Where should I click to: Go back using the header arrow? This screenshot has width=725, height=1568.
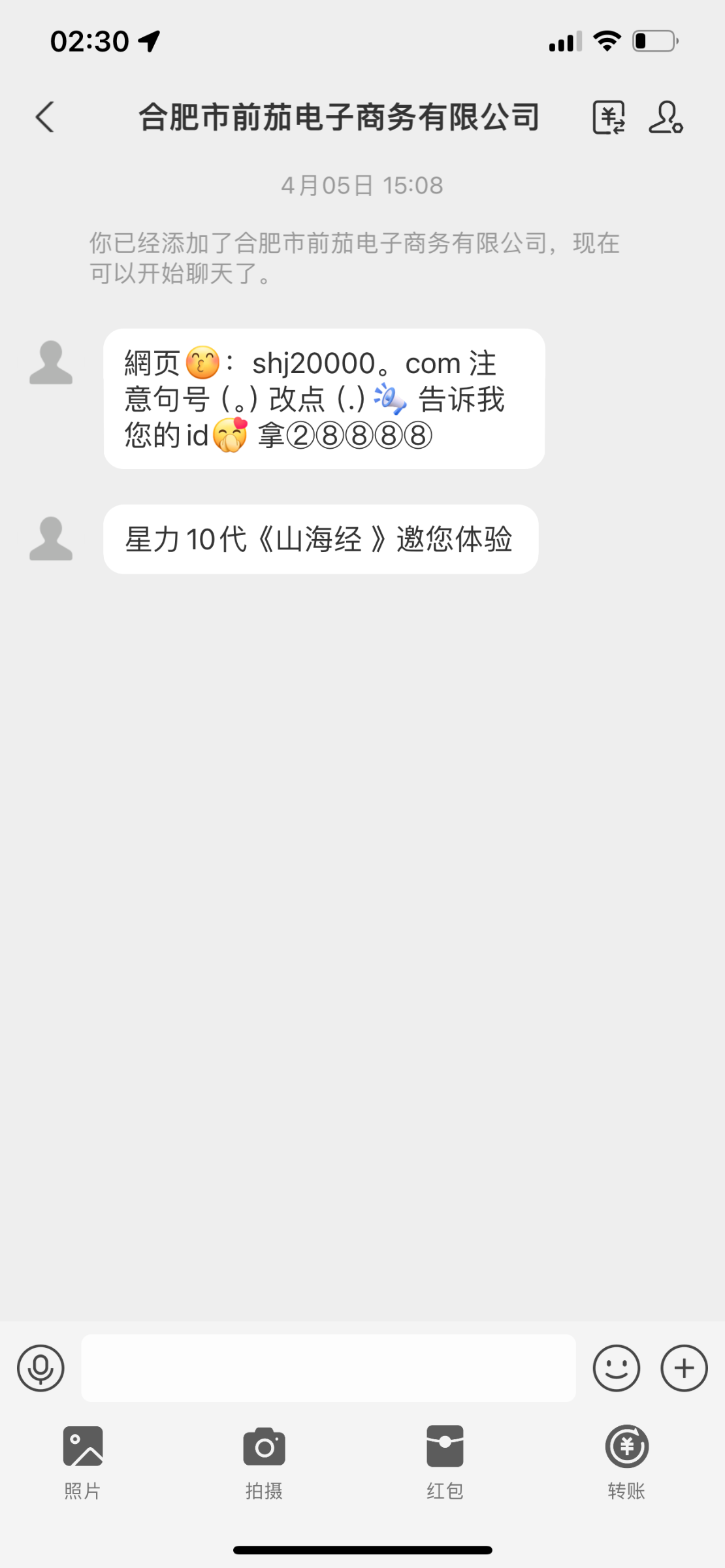click(x=44, y=118)
